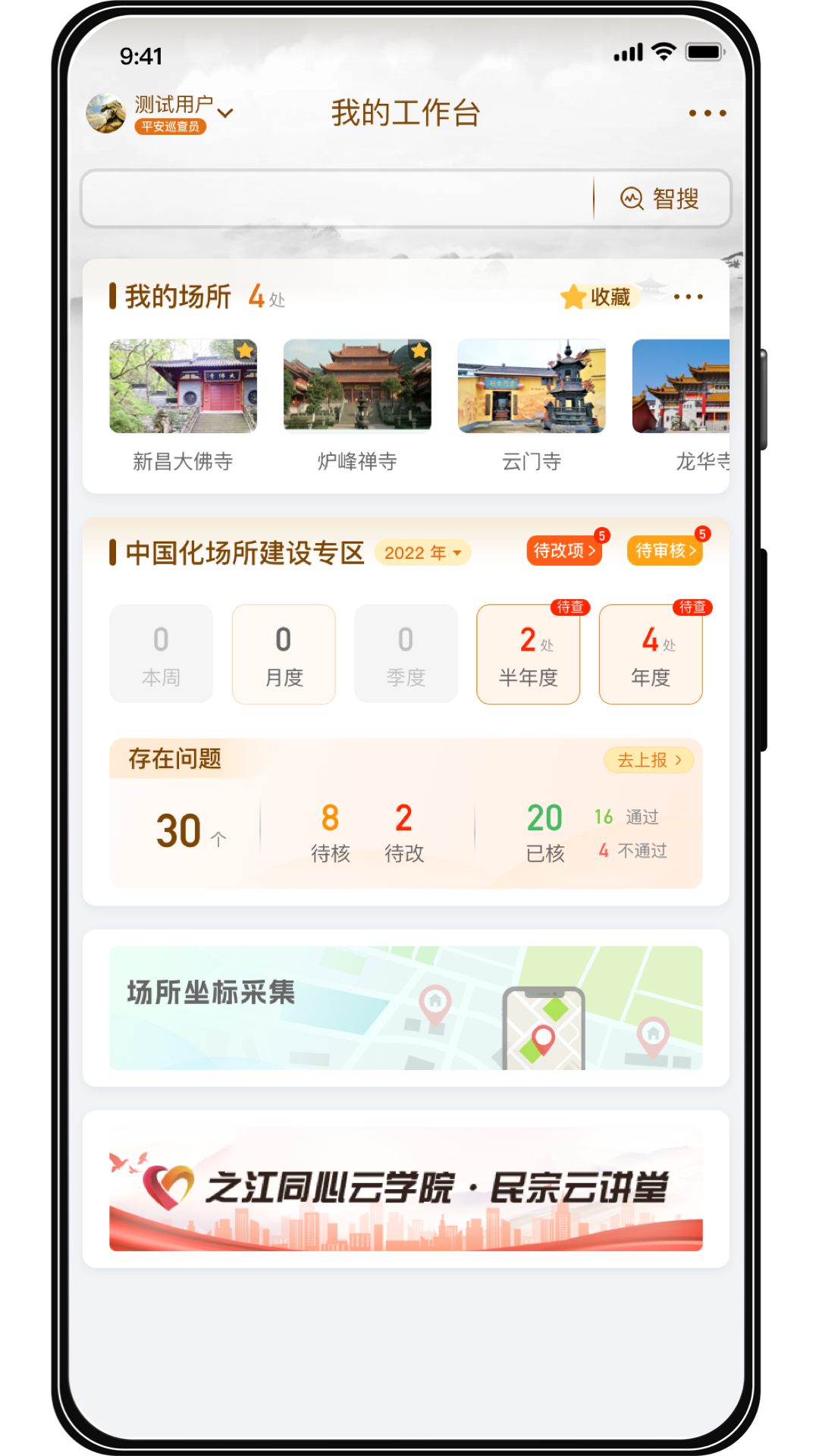This screenshot has width=819, height=1456.
Task: Change the 2022 年 year selector
Action: click(x=422, y=553)
